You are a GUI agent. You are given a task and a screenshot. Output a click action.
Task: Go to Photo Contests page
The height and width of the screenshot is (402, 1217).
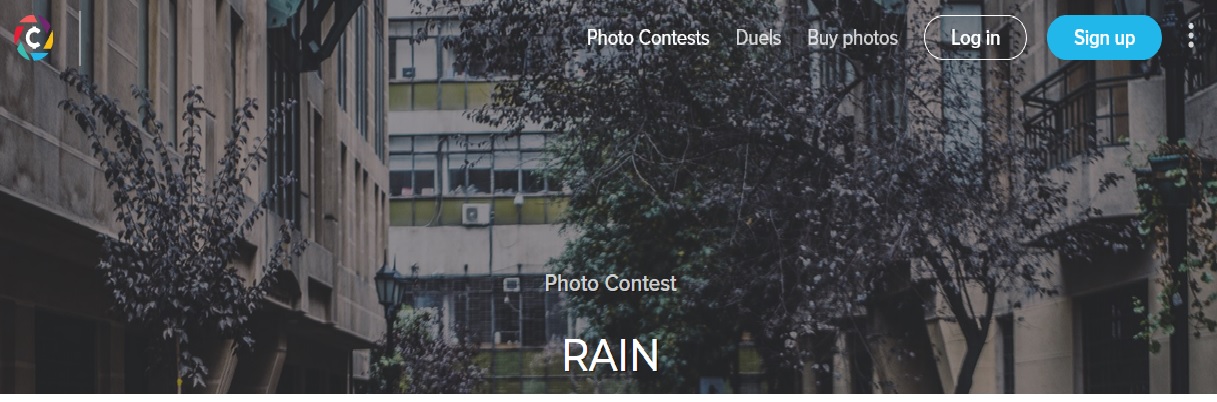[647, 38]
